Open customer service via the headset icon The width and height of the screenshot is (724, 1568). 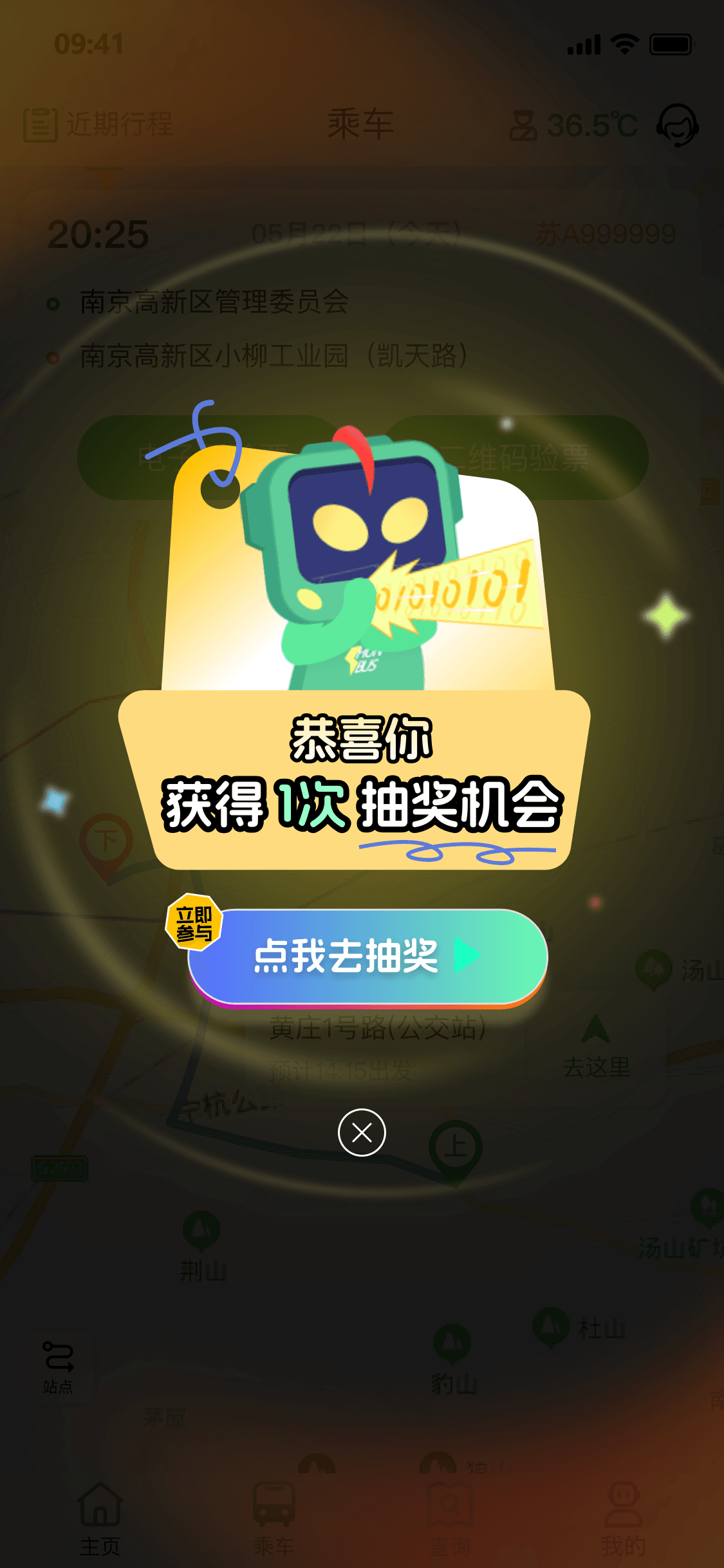point(679,126)
